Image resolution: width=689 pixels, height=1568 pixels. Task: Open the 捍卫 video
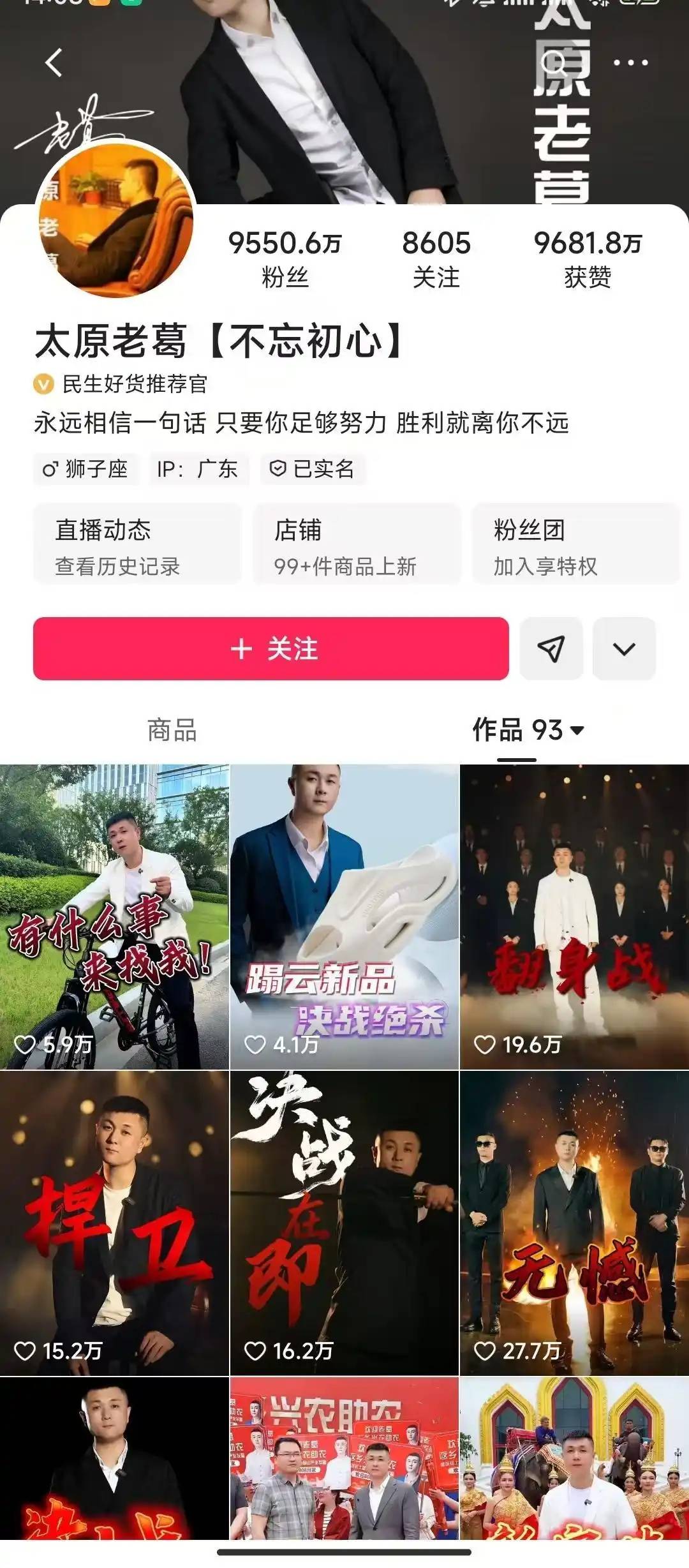[114, 1223]
